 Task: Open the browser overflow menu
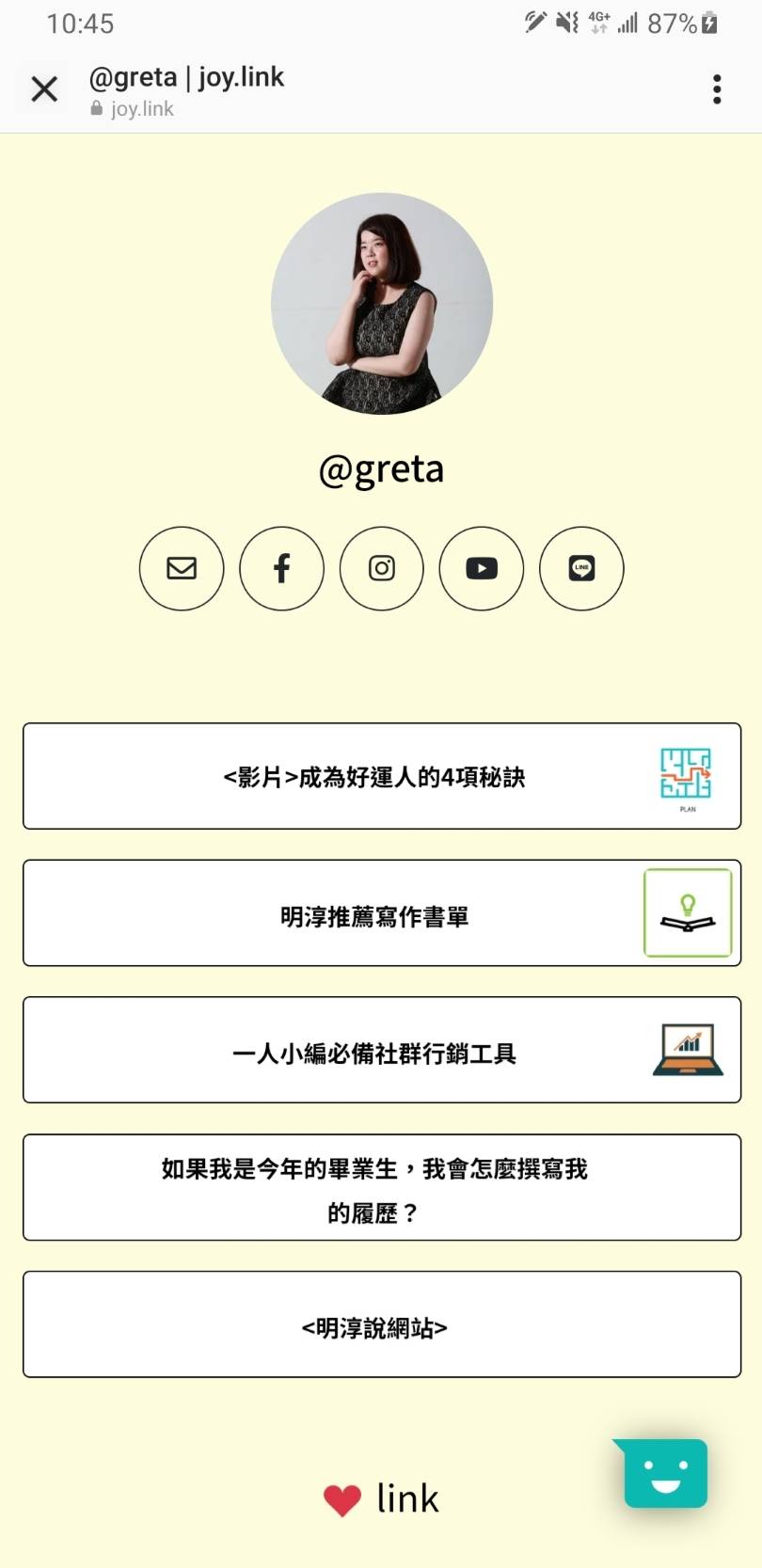point(717,89)
